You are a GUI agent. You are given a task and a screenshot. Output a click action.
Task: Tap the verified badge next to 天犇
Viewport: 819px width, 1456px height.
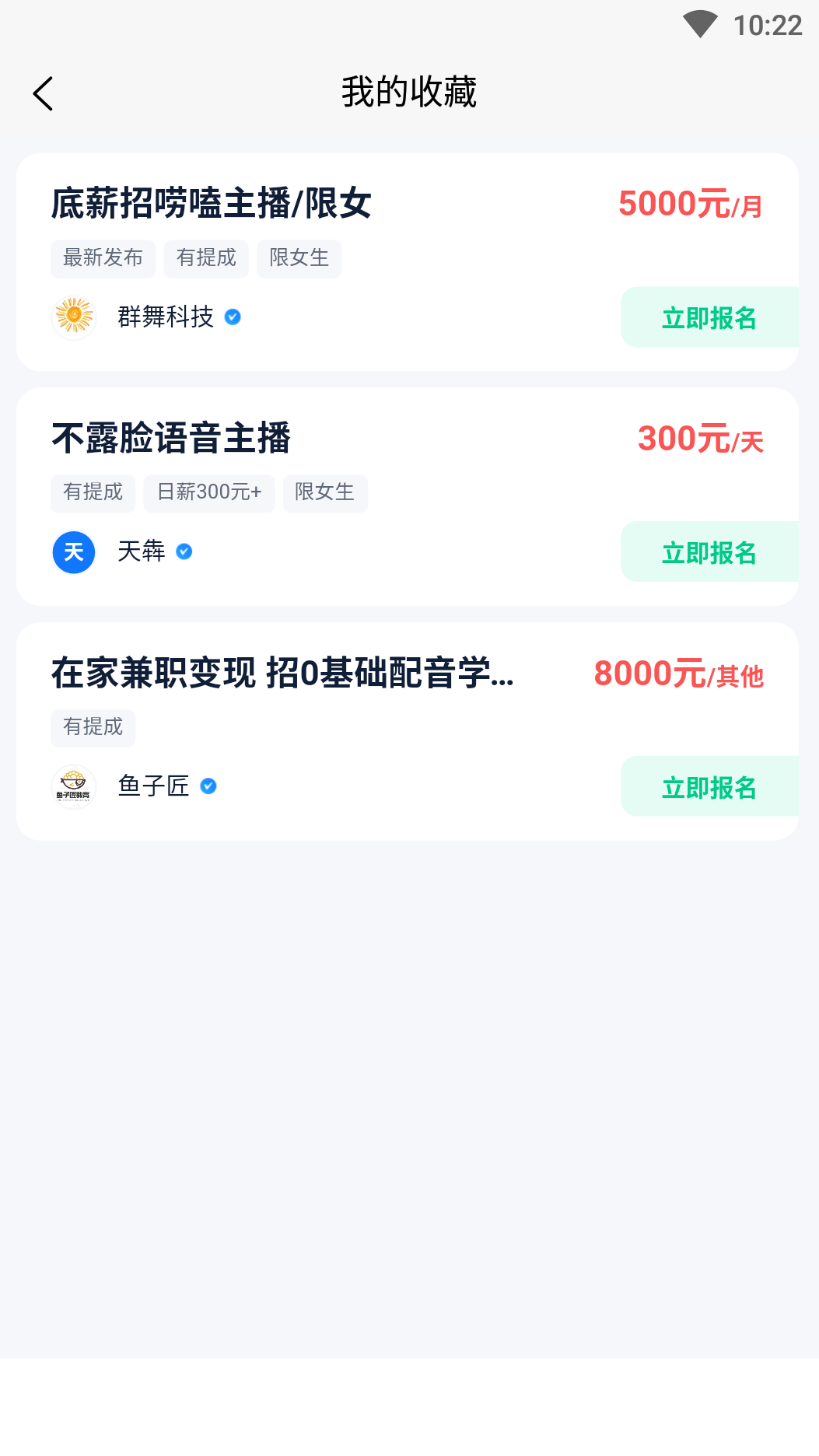click(x=184, y=552)
